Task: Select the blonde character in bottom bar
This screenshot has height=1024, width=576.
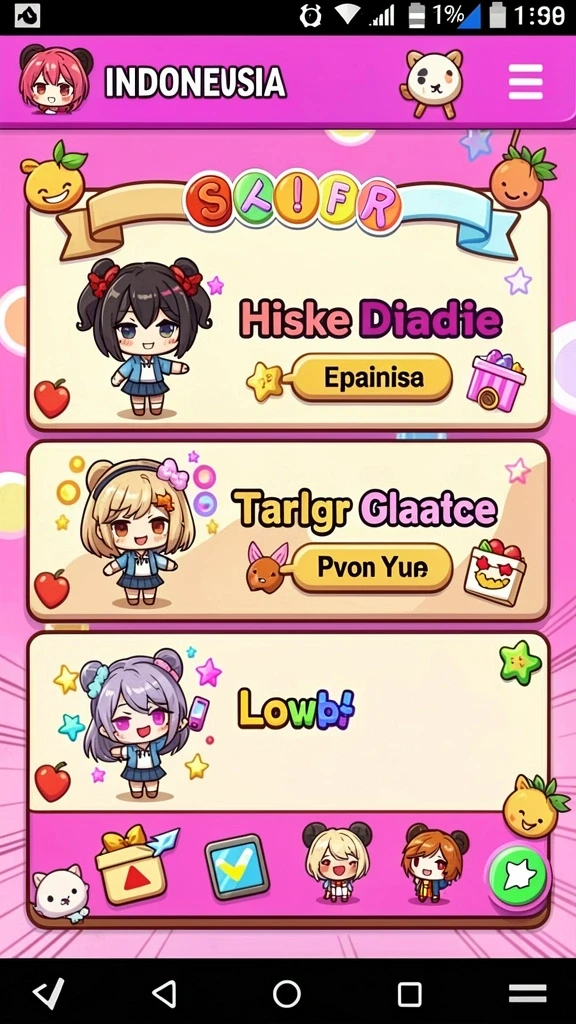Action: pyautogui.click(x=337, y=861)
